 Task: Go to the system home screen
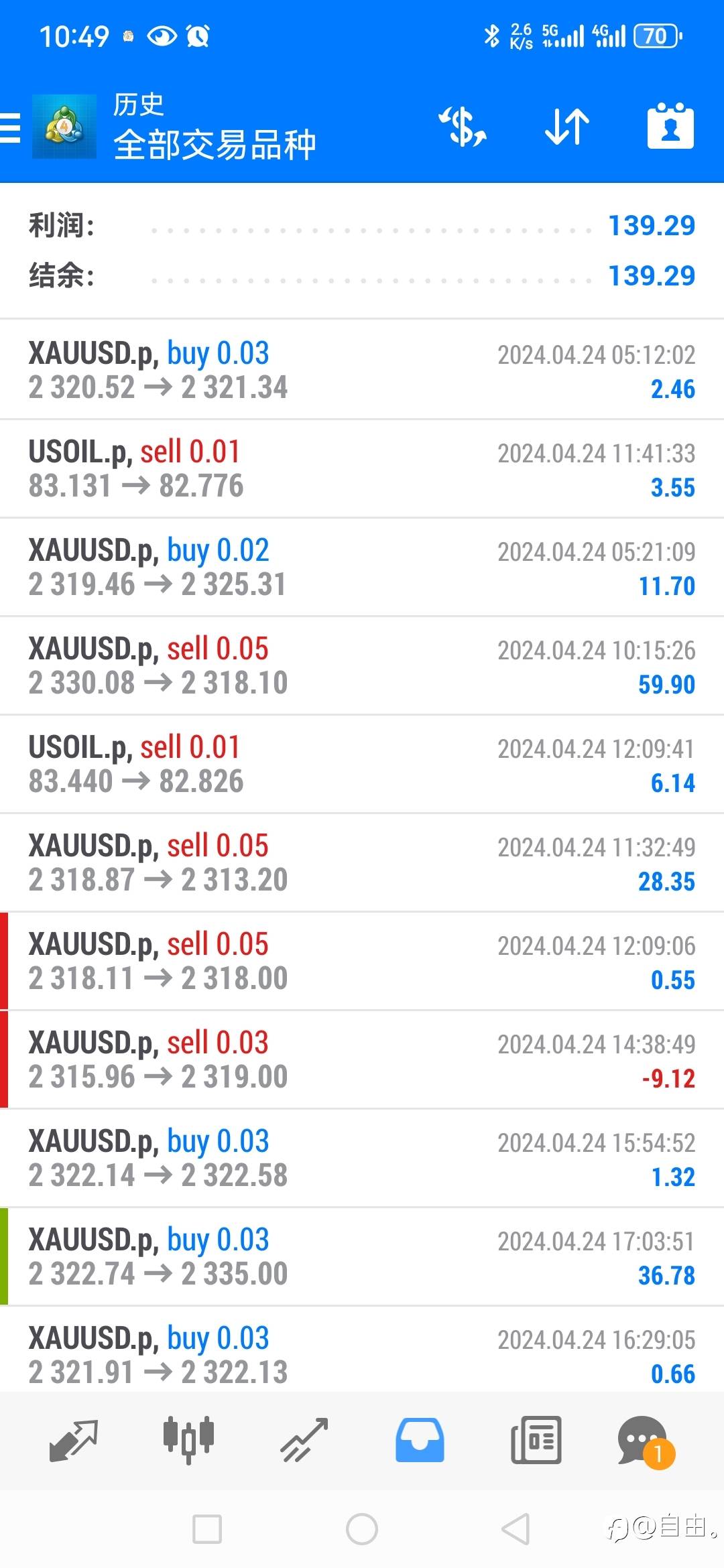(362, 1529)
